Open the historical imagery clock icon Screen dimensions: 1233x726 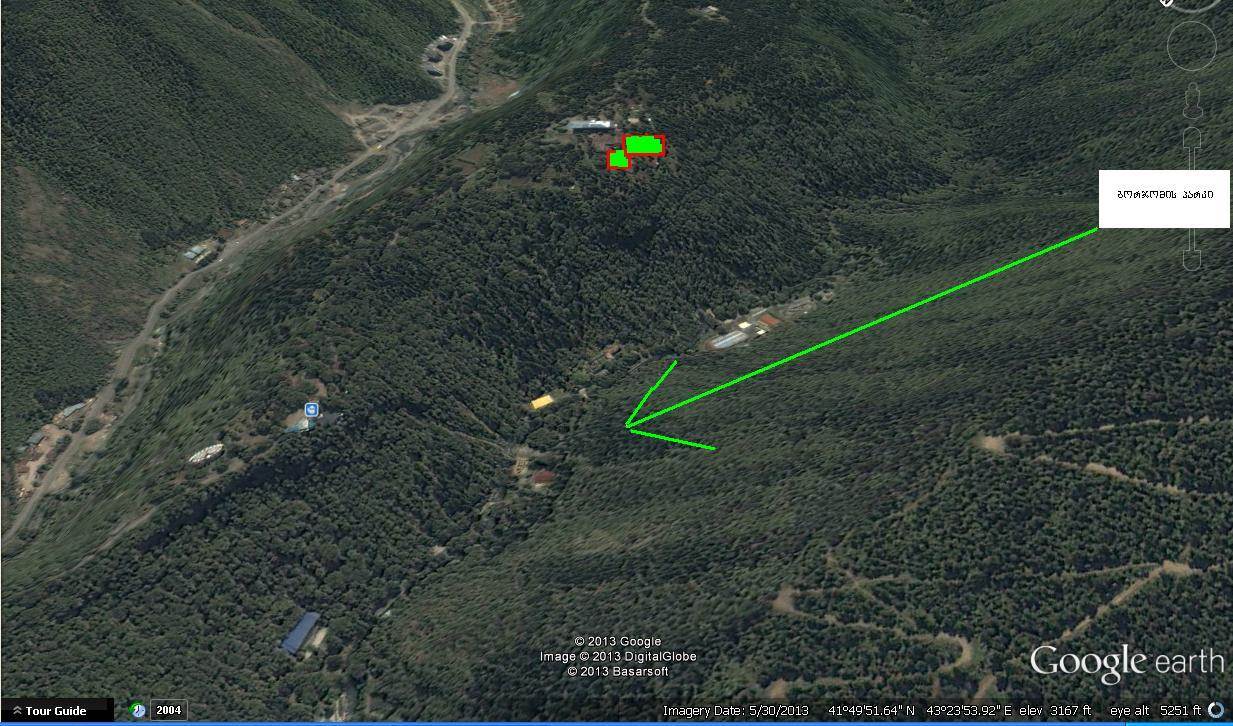pyautogui.click(x=138, y=711)
